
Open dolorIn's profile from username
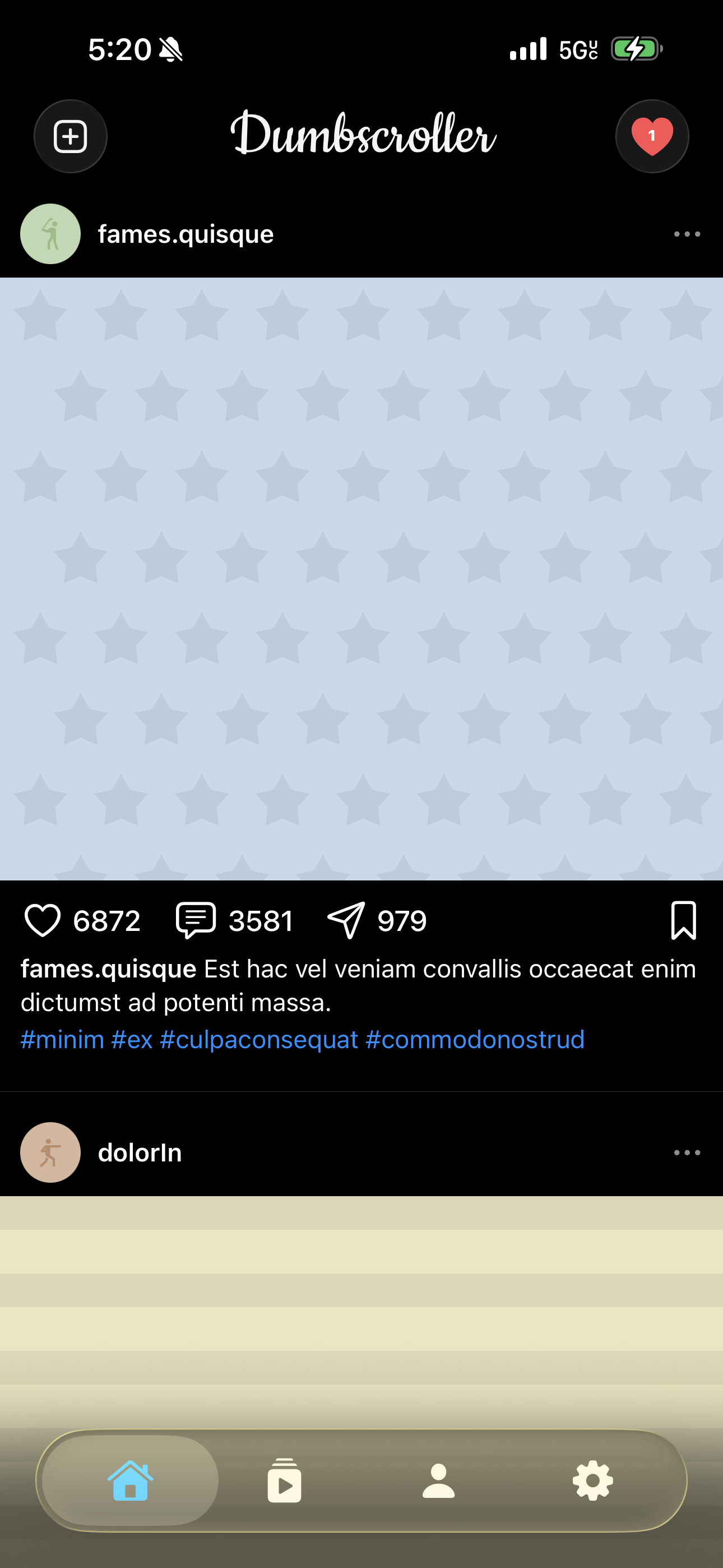point(140,1153)
